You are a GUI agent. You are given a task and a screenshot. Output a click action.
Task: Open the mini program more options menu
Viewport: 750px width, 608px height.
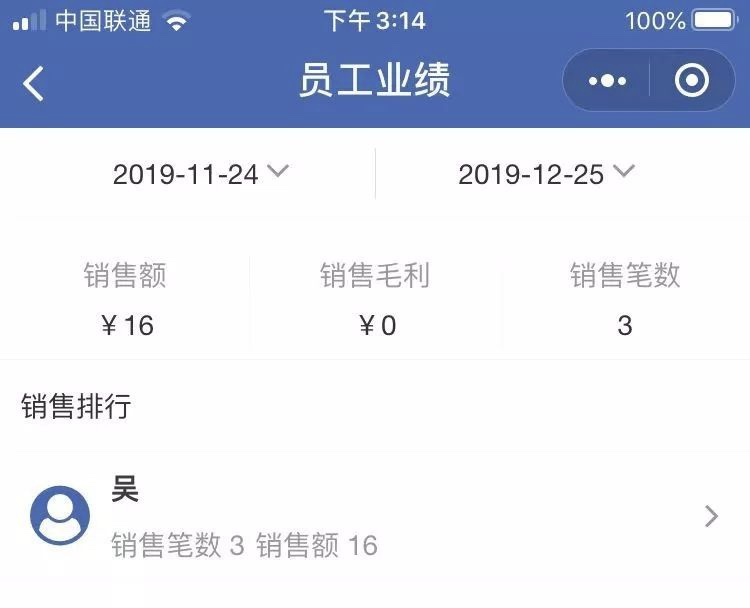pos(608,81)
